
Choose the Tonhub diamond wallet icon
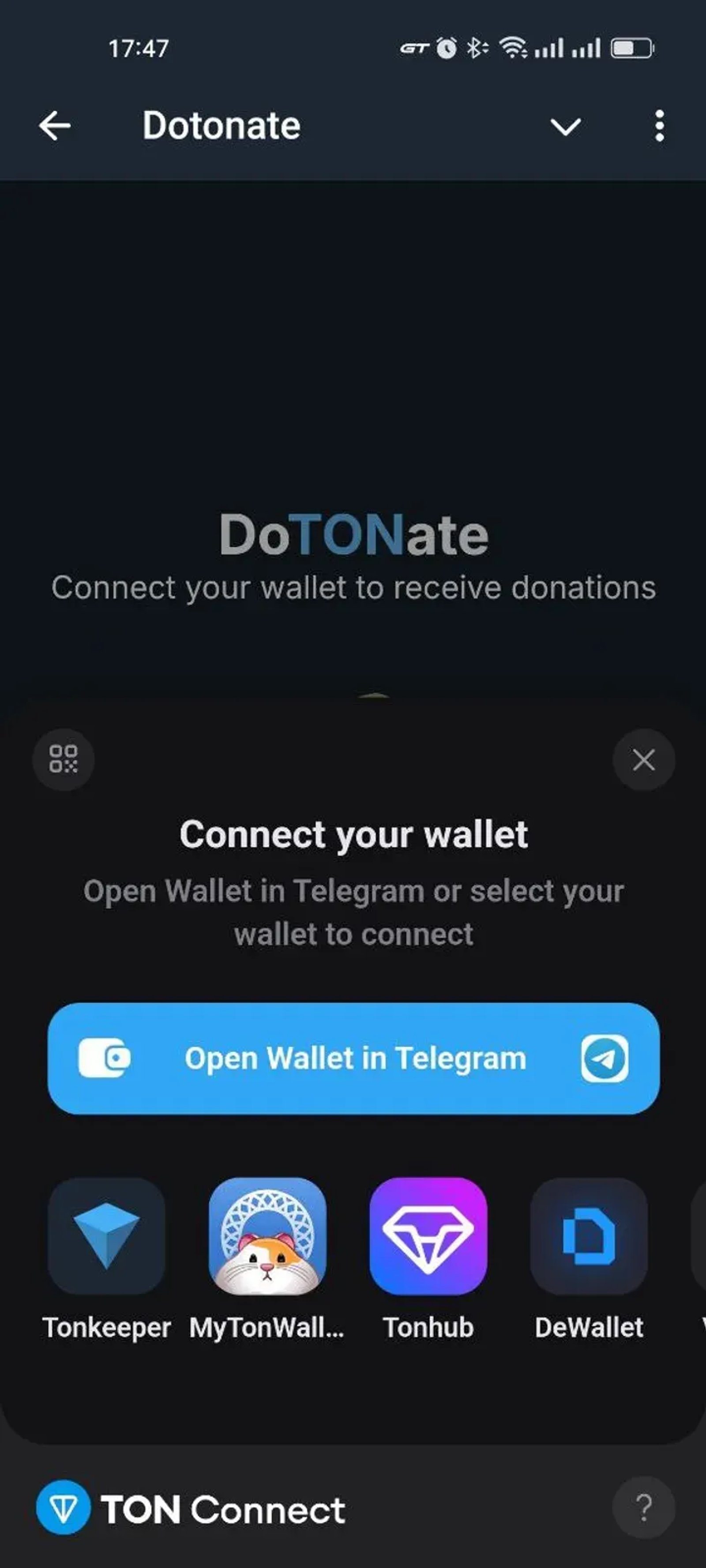point(429,1236)
